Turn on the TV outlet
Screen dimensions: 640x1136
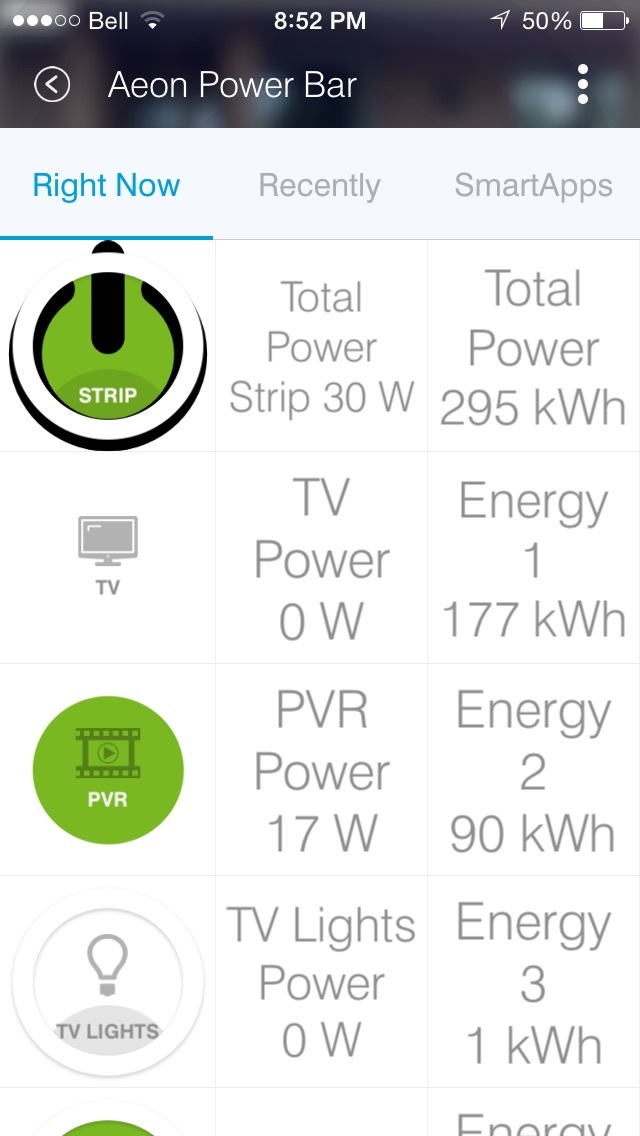coord(107,556)
